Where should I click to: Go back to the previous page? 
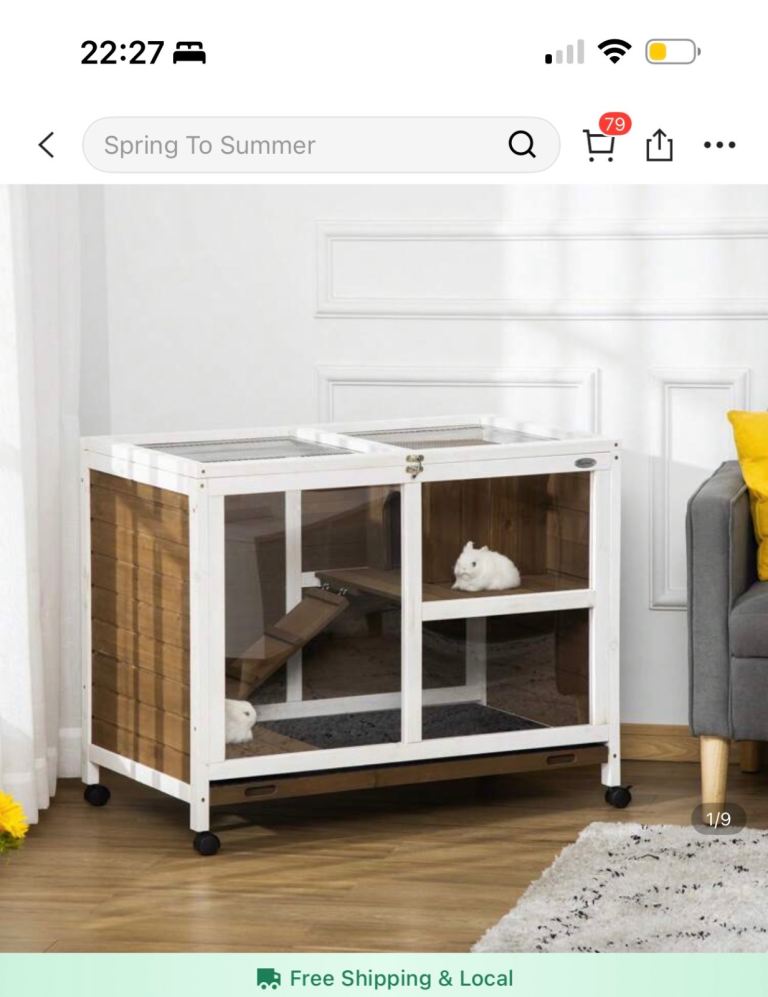(47, 145)
